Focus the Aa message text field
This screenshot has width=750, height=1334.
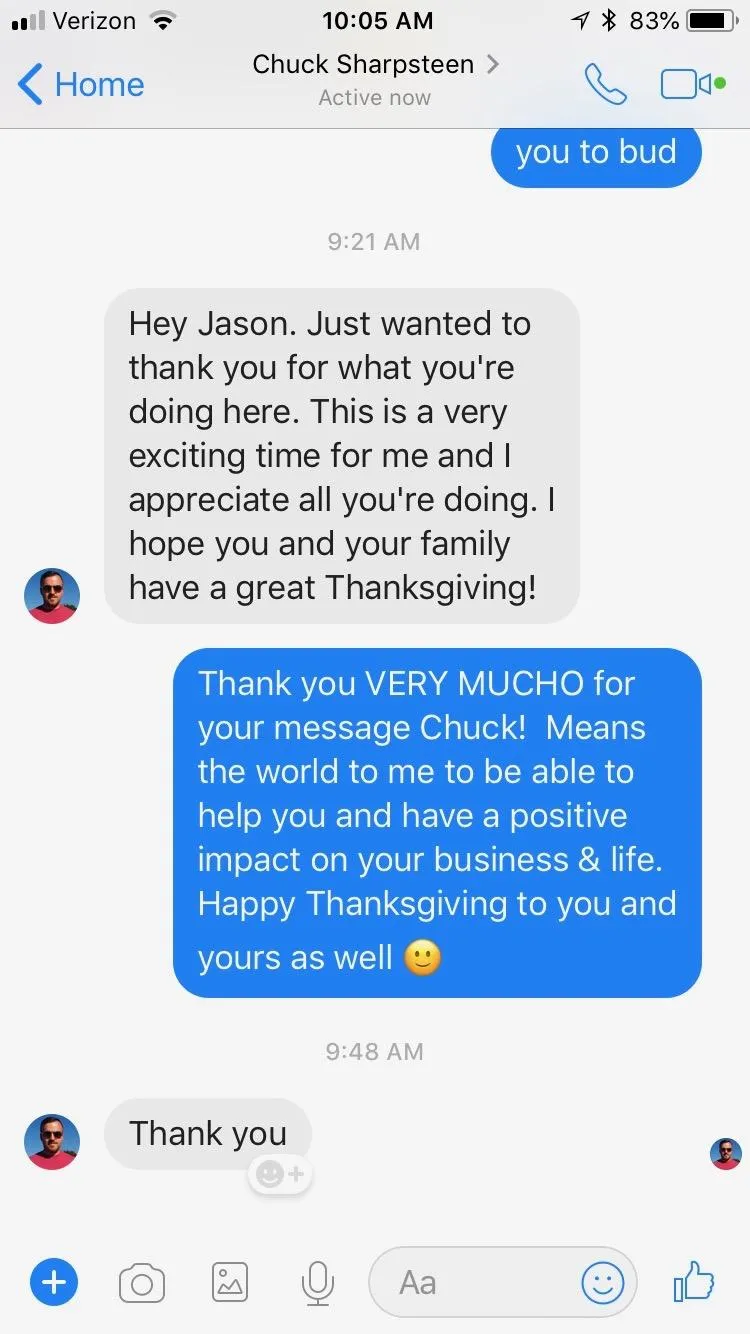point(470,1282)
